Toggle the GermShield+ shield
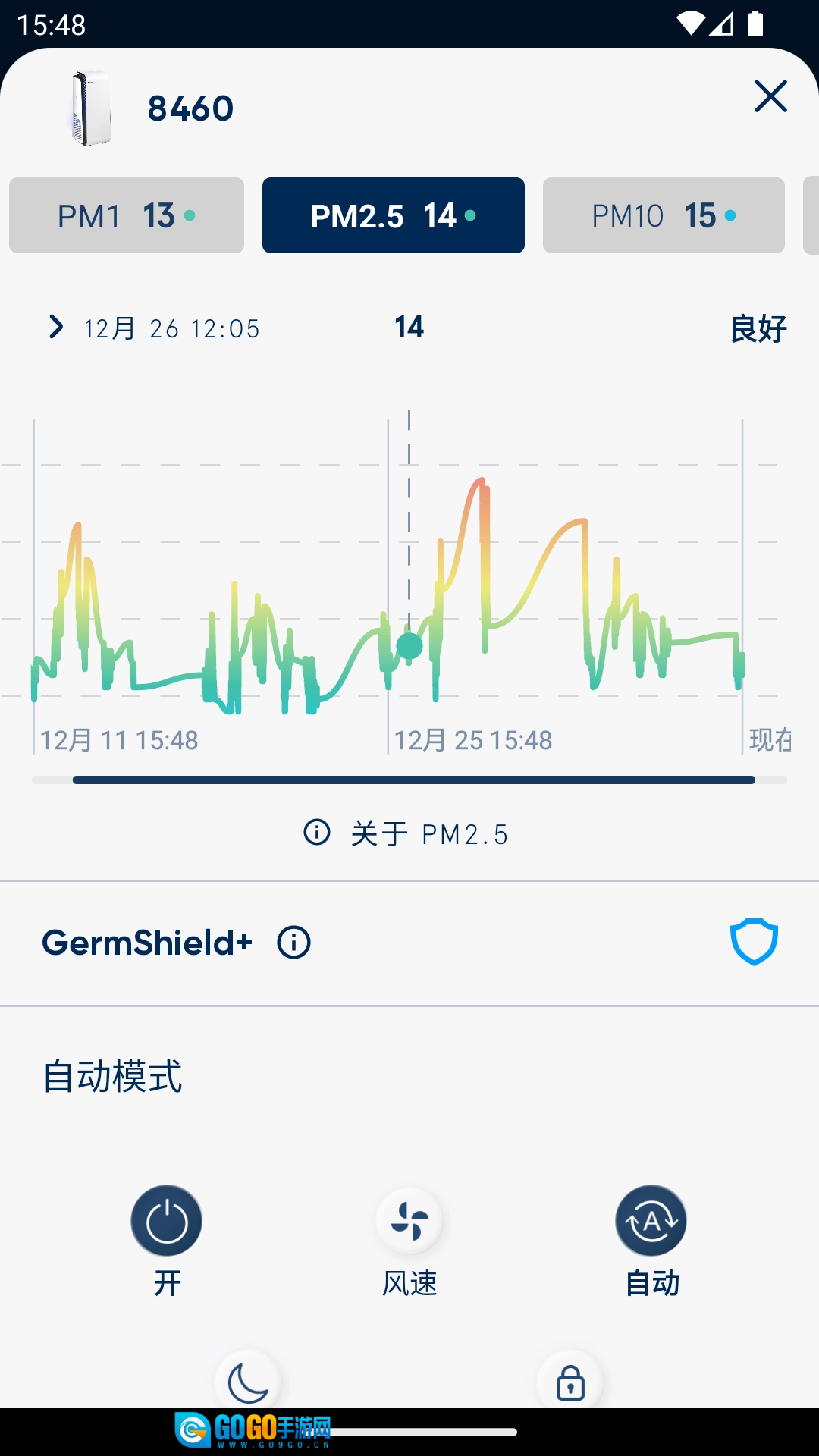 tap(754, 942)
